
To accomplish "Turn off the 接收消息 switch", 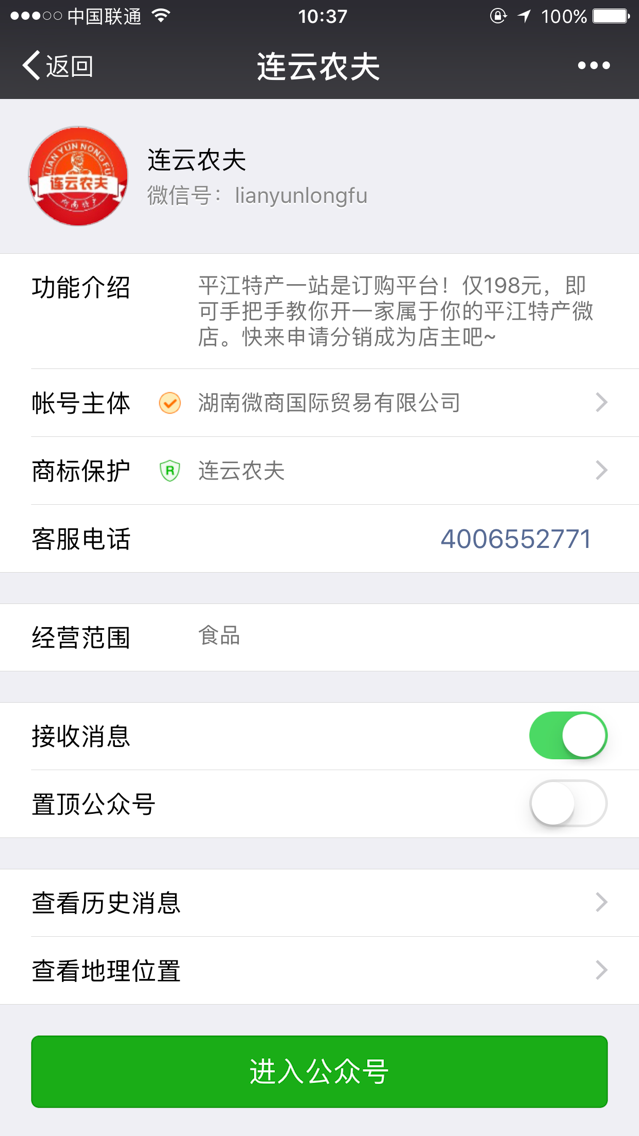I will [568, 737].
